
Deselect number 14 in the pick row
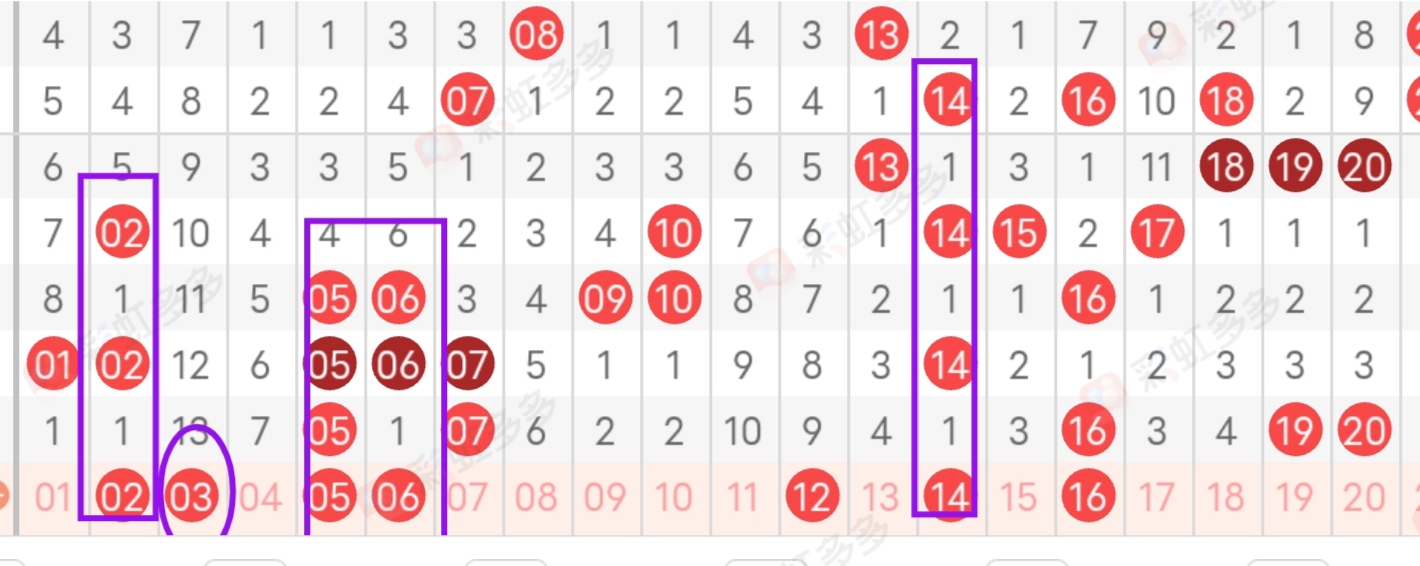[950, 497]
